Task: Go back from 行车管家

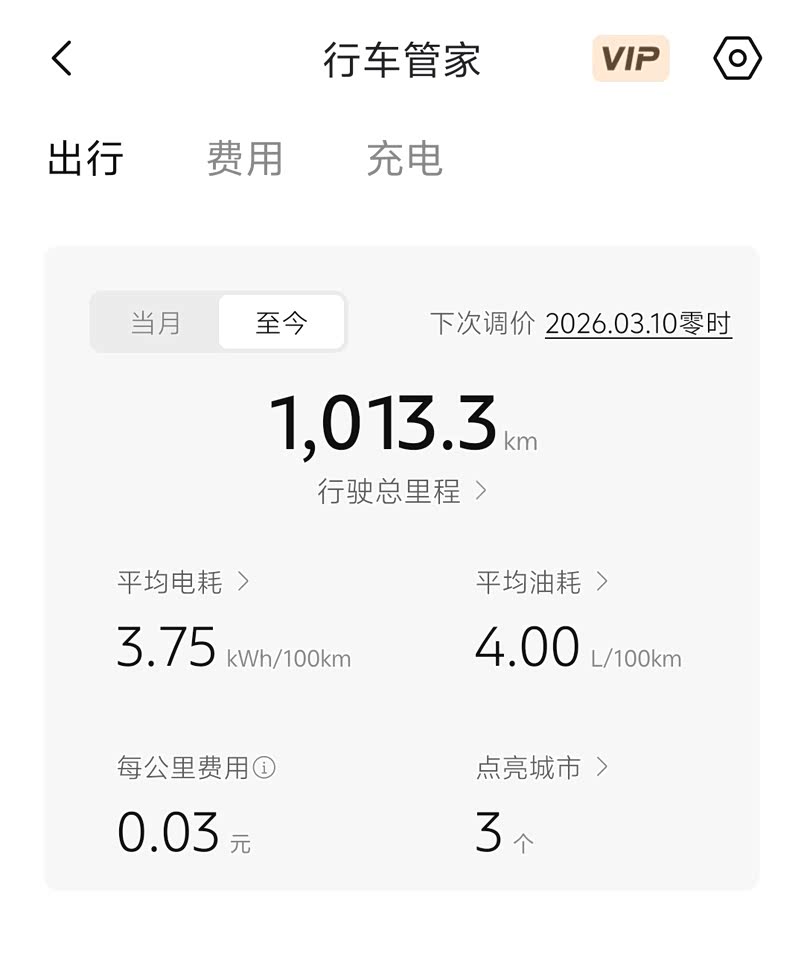Action: [x=62, y=59]
